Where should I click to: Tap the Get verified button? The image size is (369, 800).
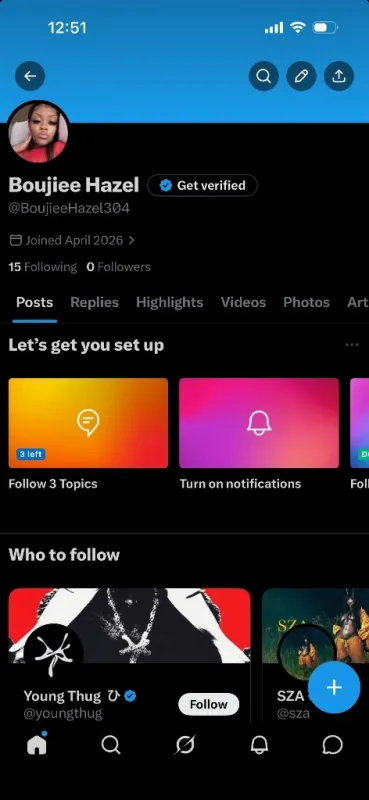point(203,186)
